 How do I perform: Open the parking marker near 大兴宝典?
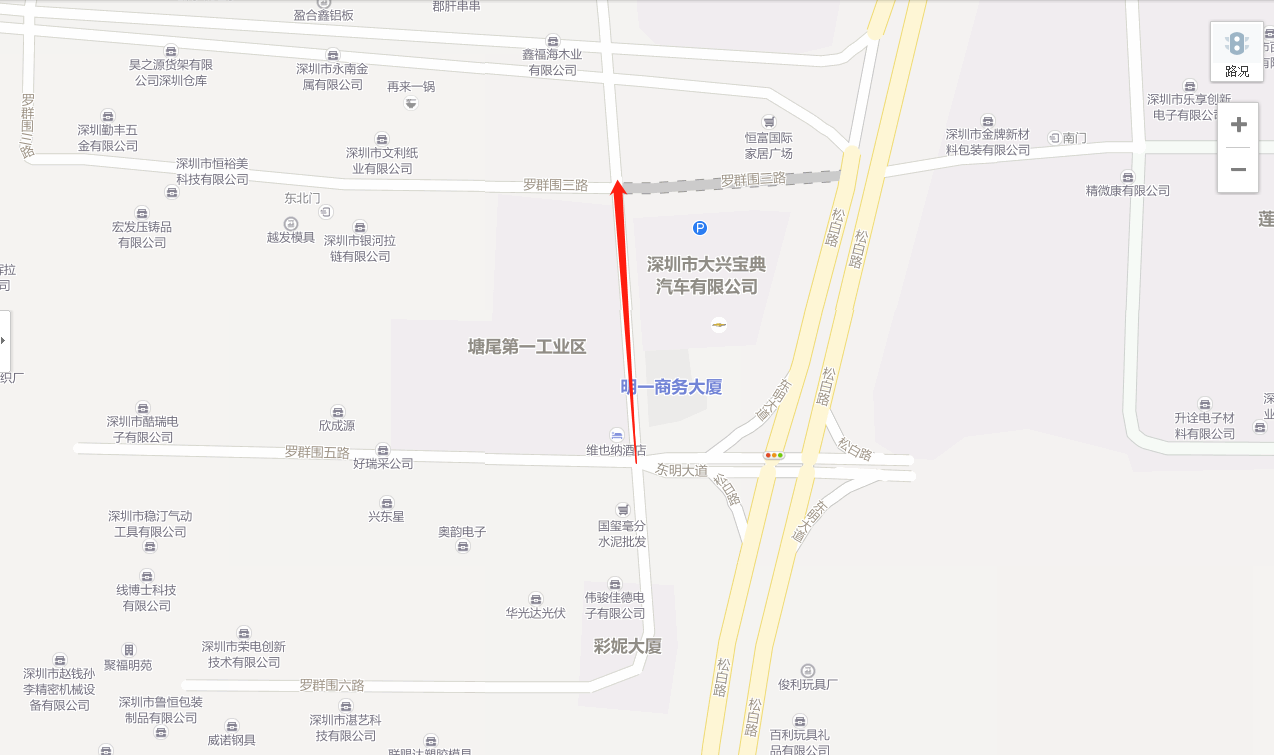[x=700, y=228]
